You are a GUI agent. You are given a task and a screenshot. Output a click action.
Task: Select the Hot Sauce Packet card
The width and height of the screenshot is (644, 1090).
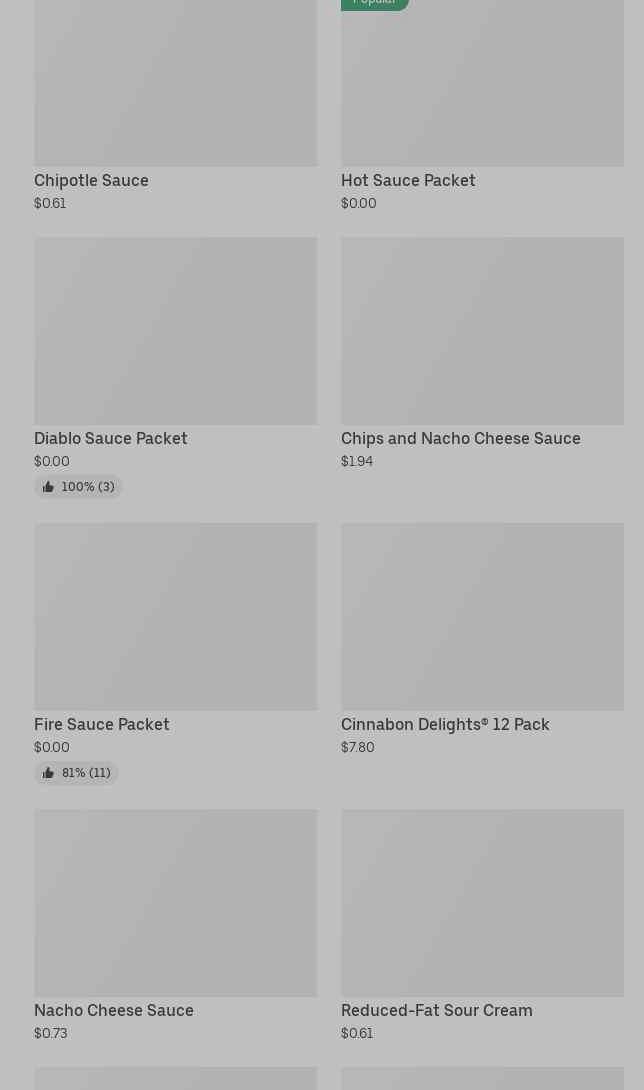482,100
